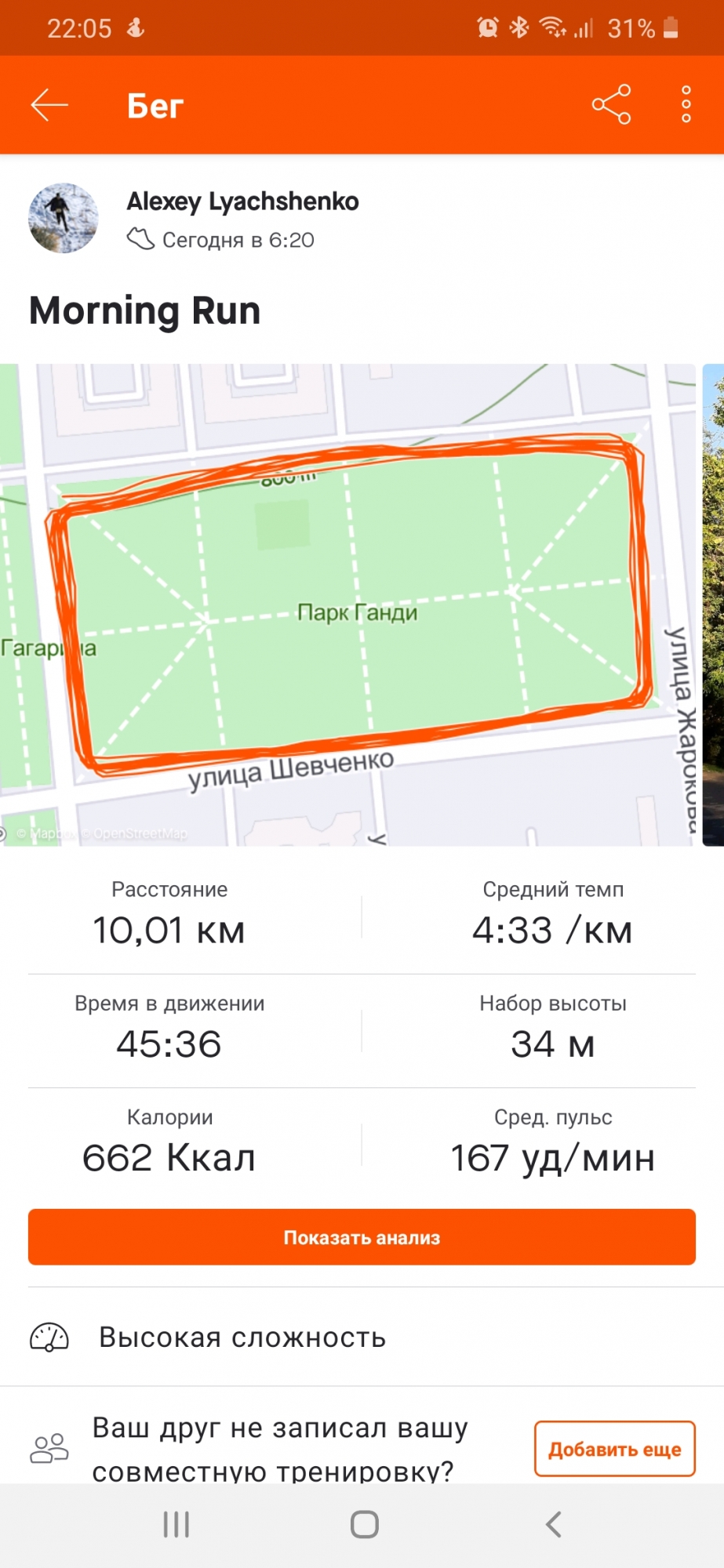Screen dimensions: 724x1568
Task: Open the Высокая сложность row
Action: point(362,1338)
